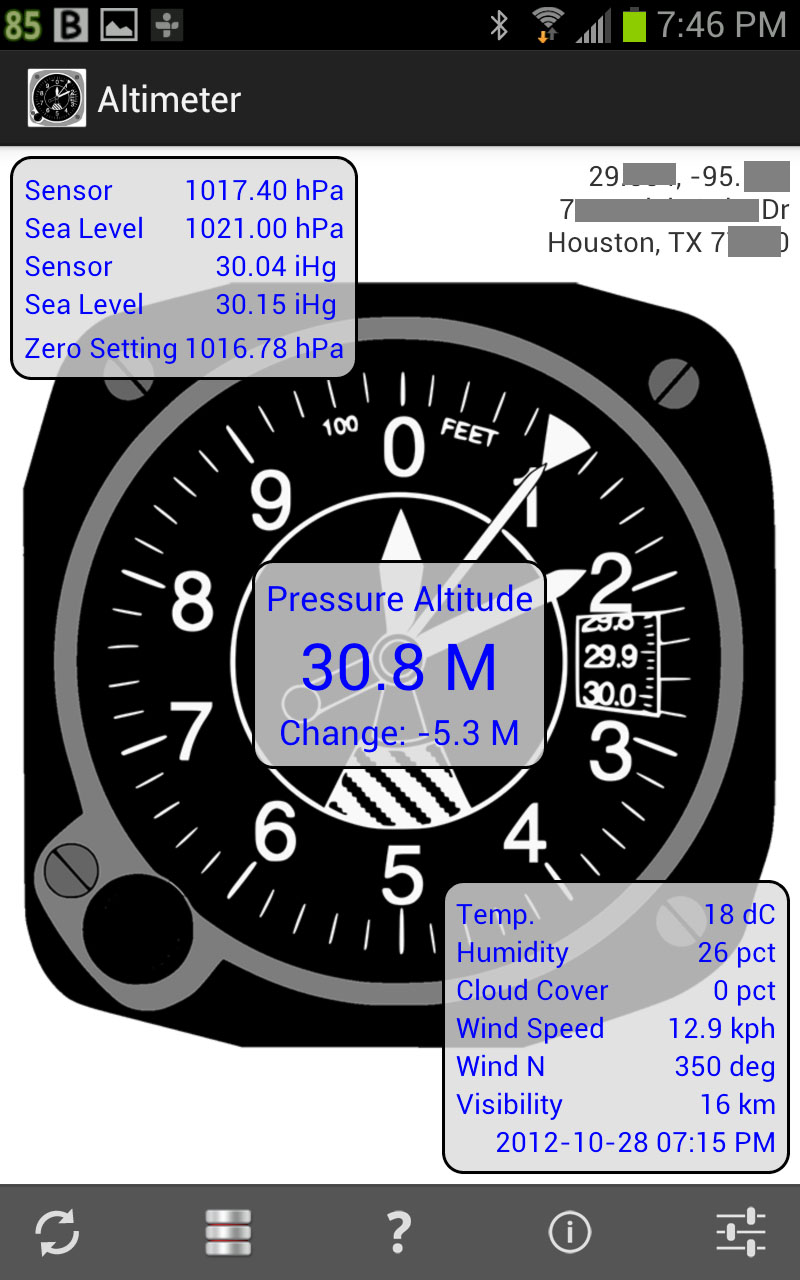Tap the Change: -5.3 M text
The height and width of the screenshot is (1280, 800).
click(399, 733)
